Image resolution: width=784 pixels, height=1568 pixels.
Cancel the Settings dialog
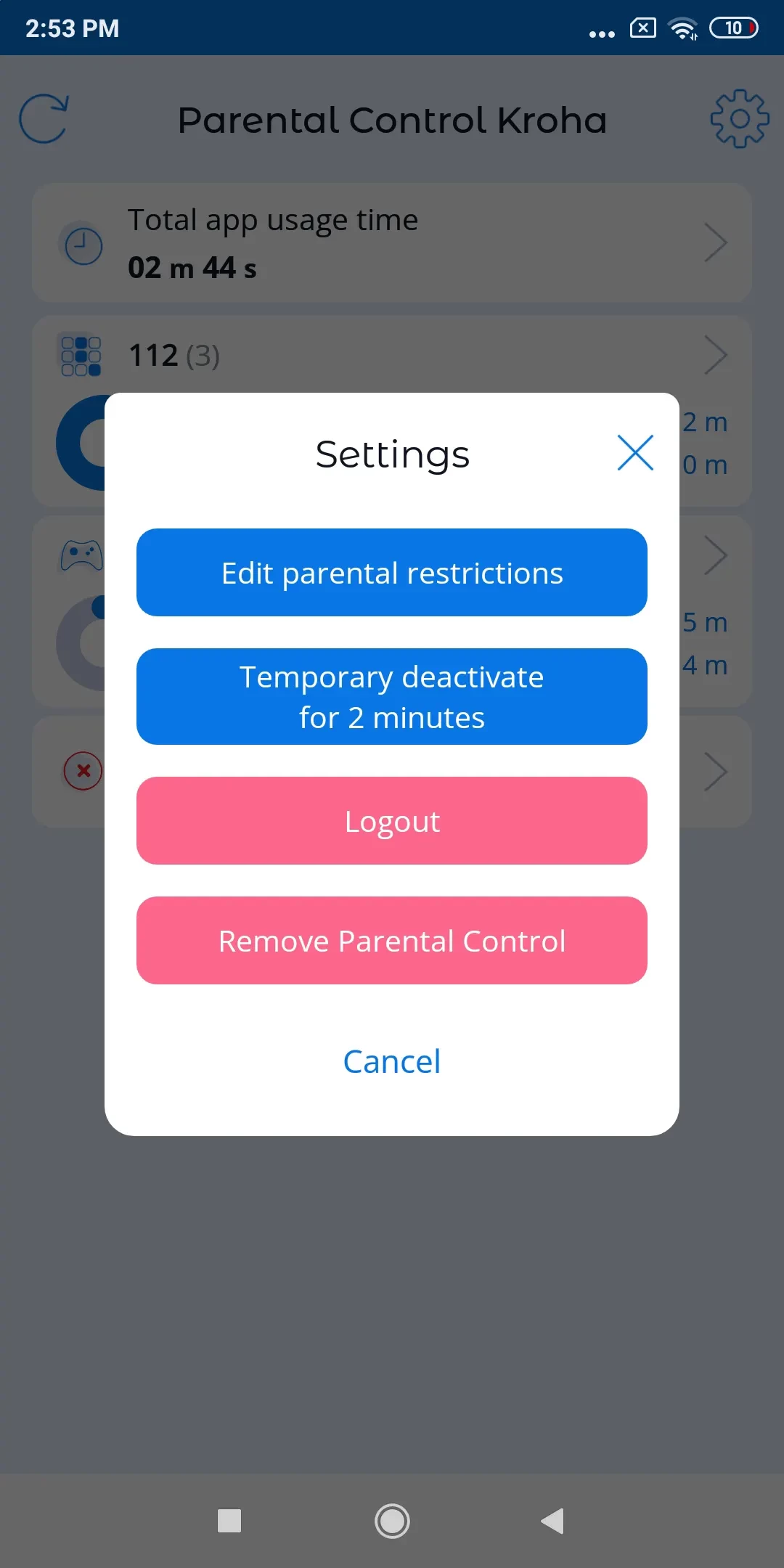pos(392,1061)
